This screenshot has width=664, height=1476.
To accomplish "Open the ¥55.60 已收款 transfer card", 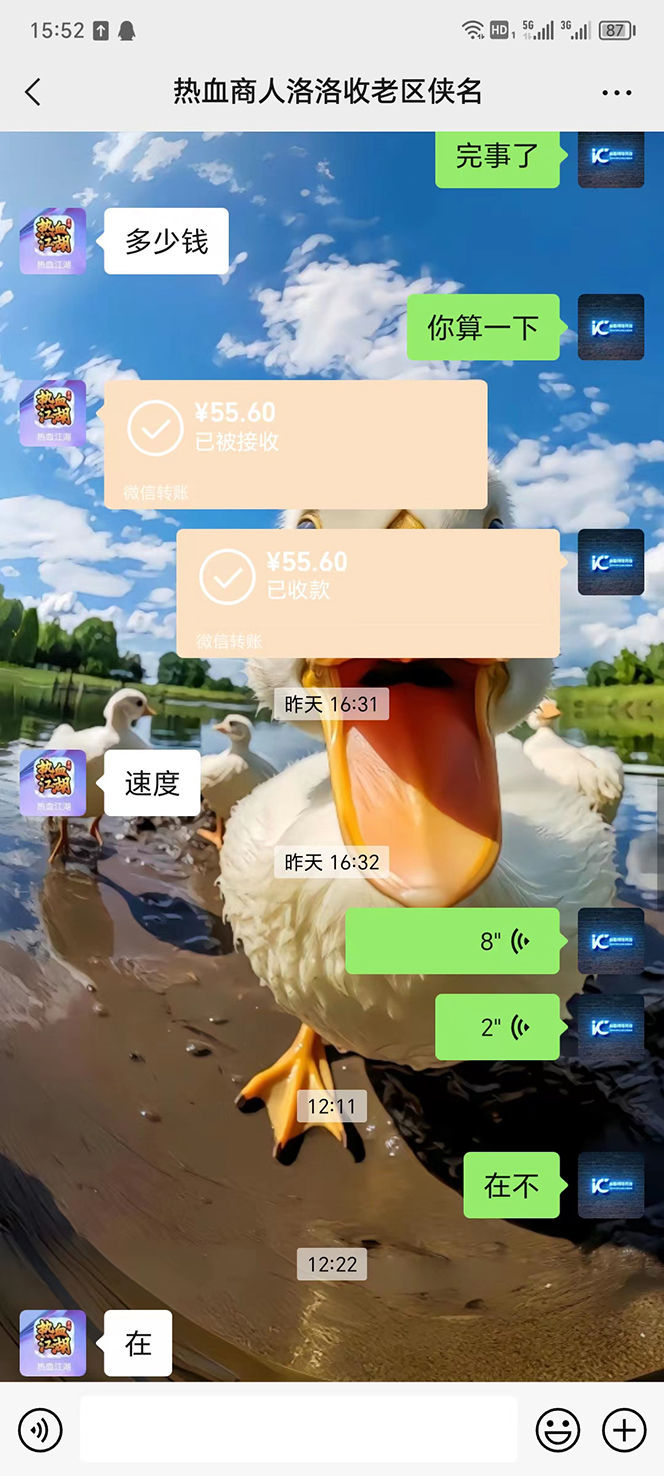I will point(368,593).
